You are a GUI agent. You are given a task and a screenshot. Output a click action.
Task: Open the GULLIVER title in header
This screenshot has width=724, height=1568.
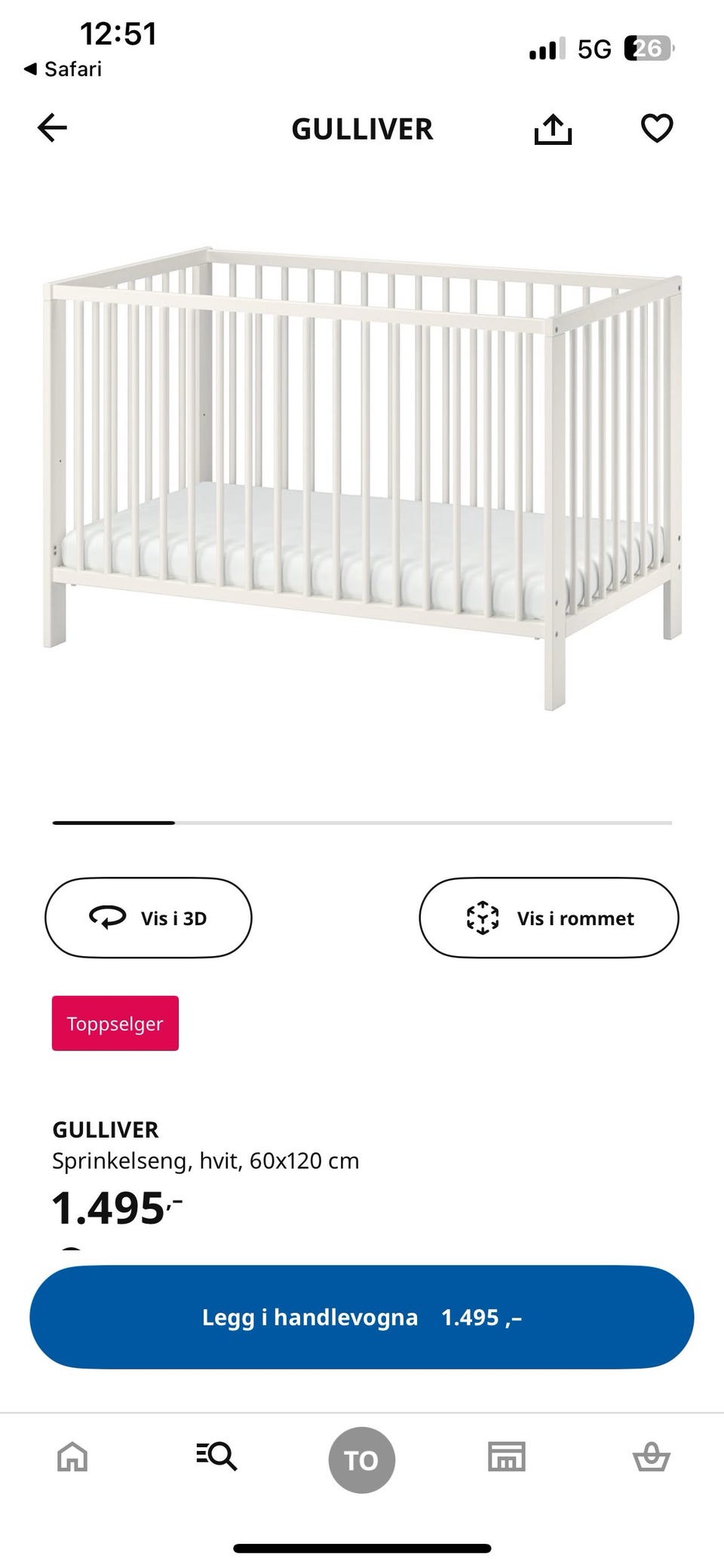362,128
